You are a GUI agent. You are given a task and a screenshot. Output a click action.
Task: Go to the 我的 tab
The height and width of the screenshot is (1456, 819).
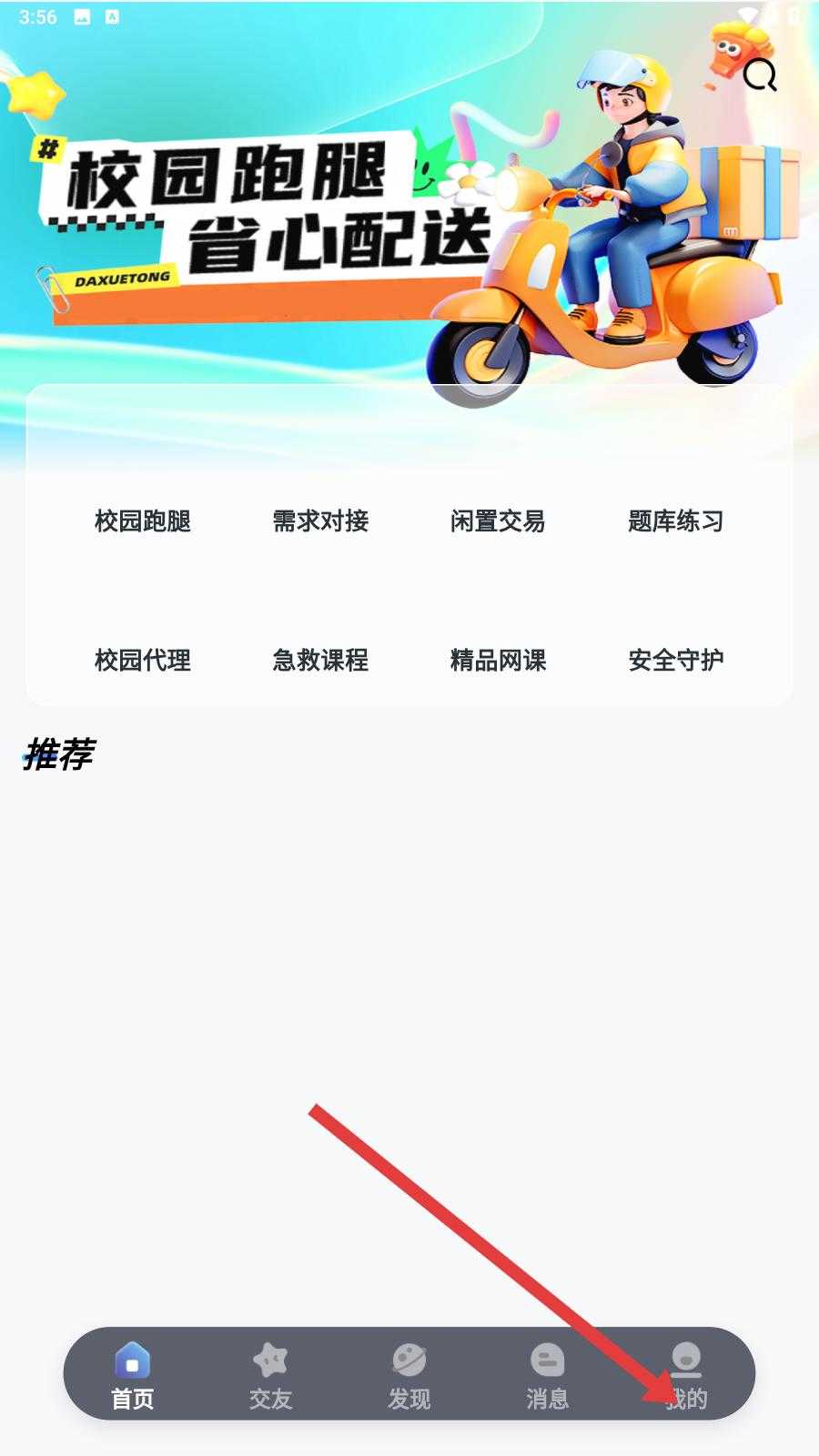(x=686, y=1375)
